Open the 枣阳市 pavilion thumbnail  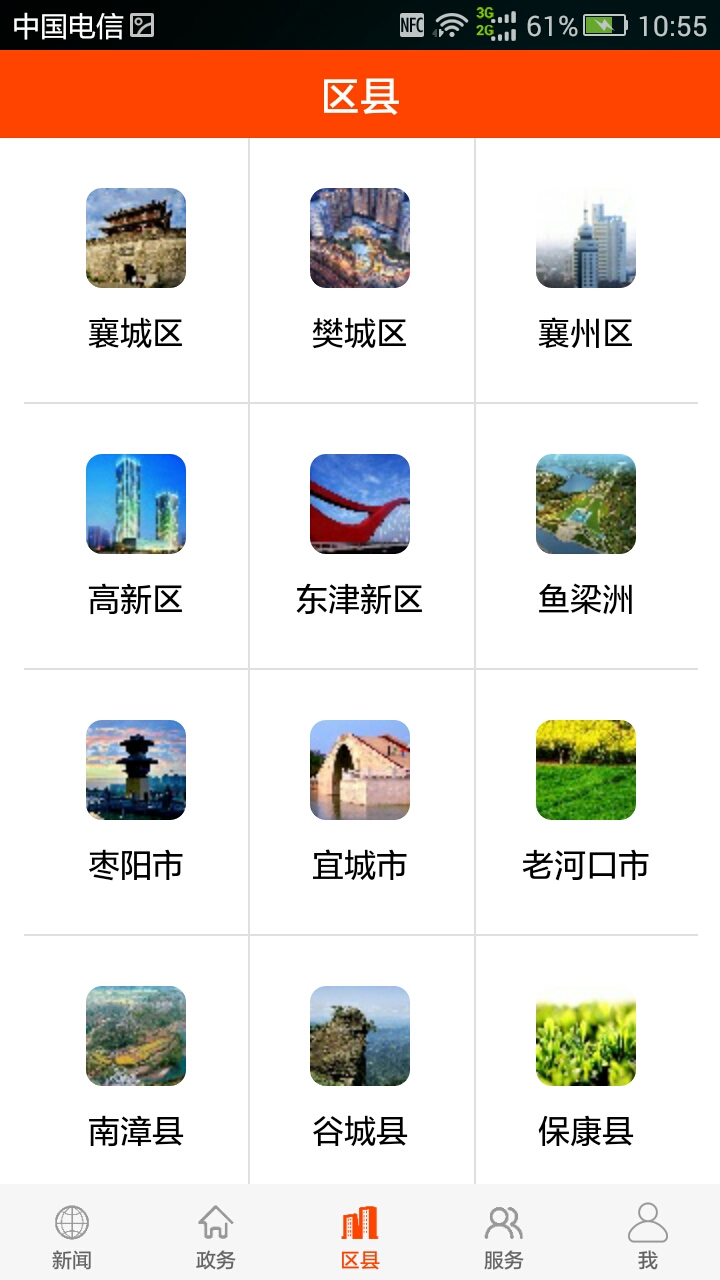(135, 770)
